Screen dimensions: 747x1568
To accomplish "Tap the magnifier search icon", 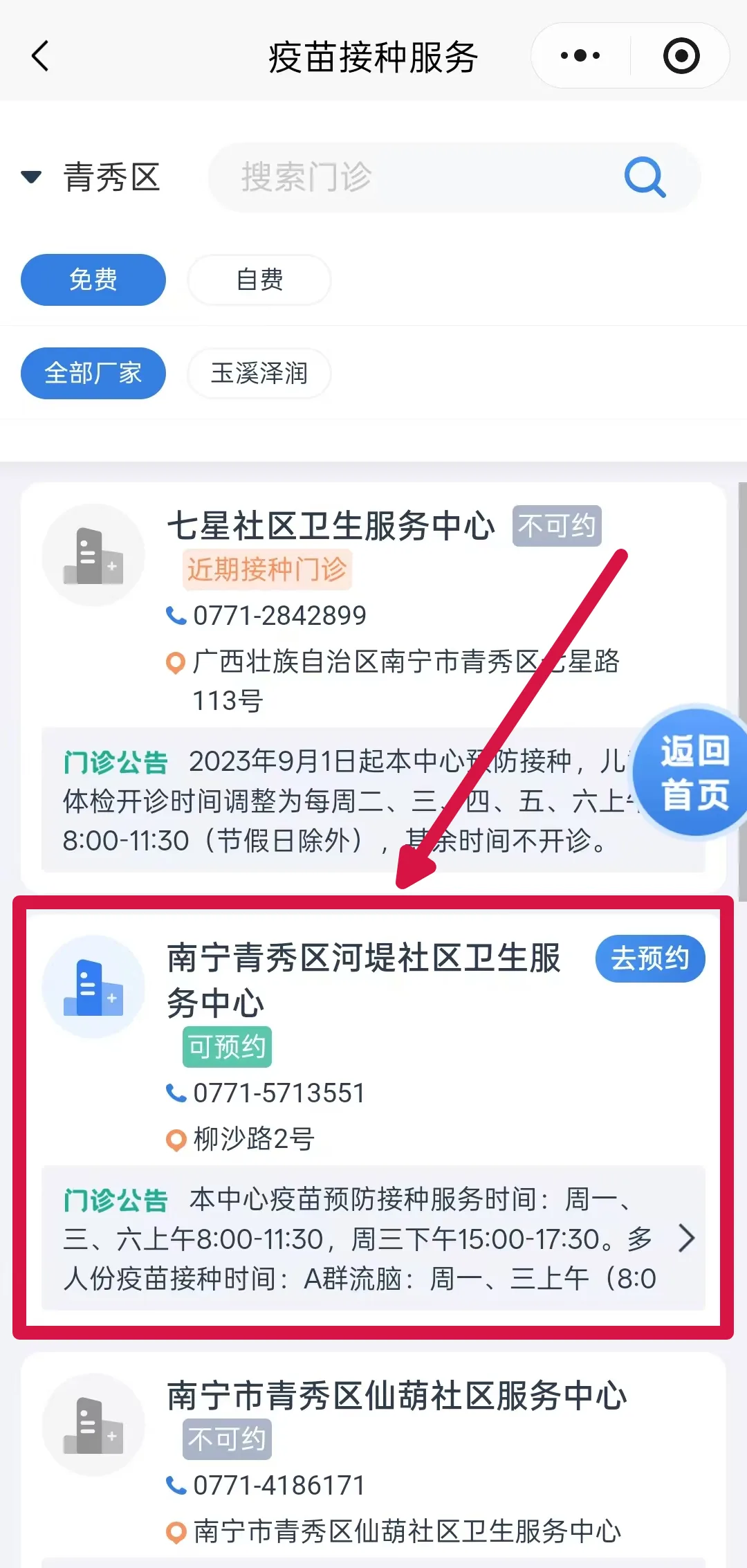I will coord(645,177).
